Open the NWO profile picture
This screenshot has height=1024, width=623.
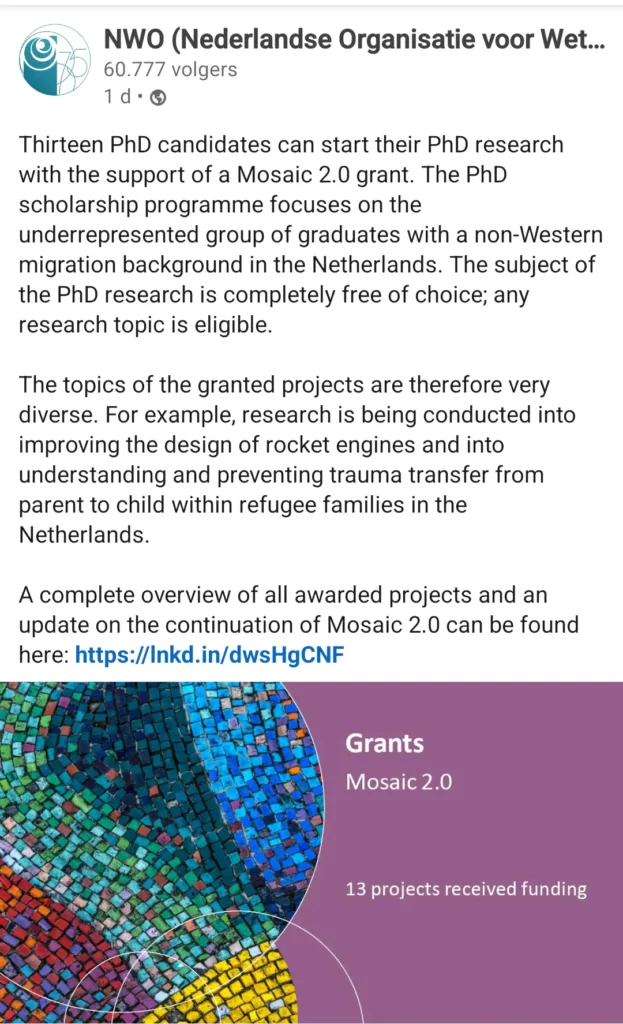pyautogui.click(x=55, y=61)
